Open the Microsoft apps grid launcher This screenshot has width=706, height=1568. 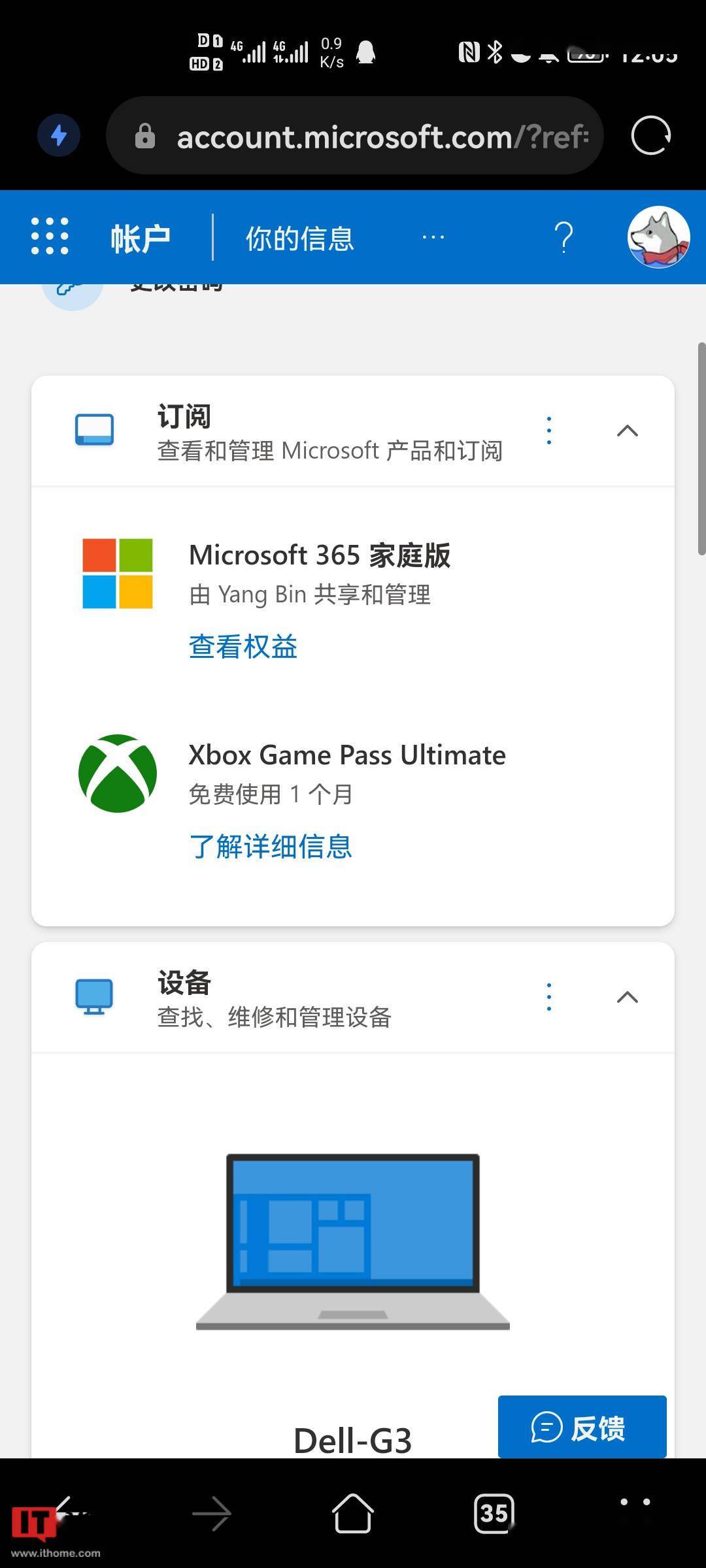50,236
